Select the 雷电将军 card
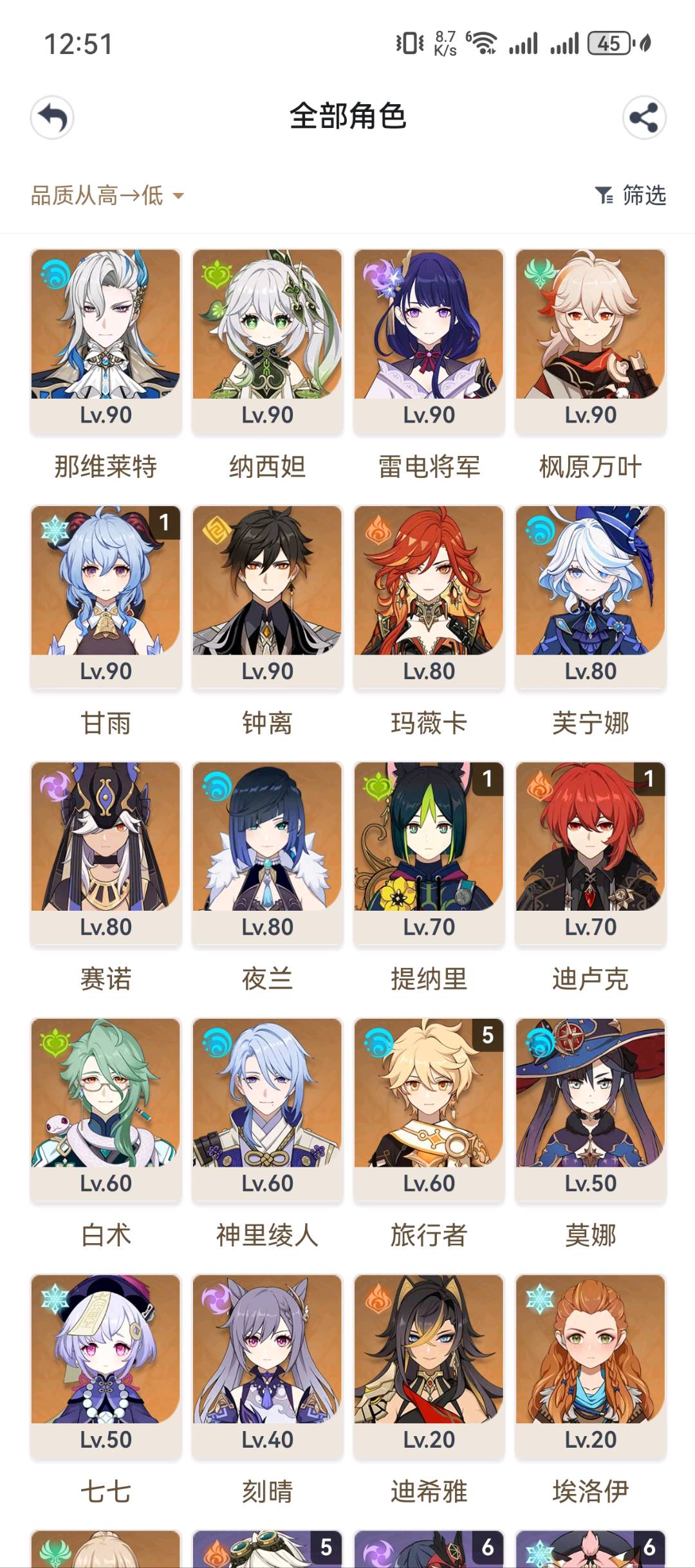This screenshot has height=1568, width=695. pos(429,341)
